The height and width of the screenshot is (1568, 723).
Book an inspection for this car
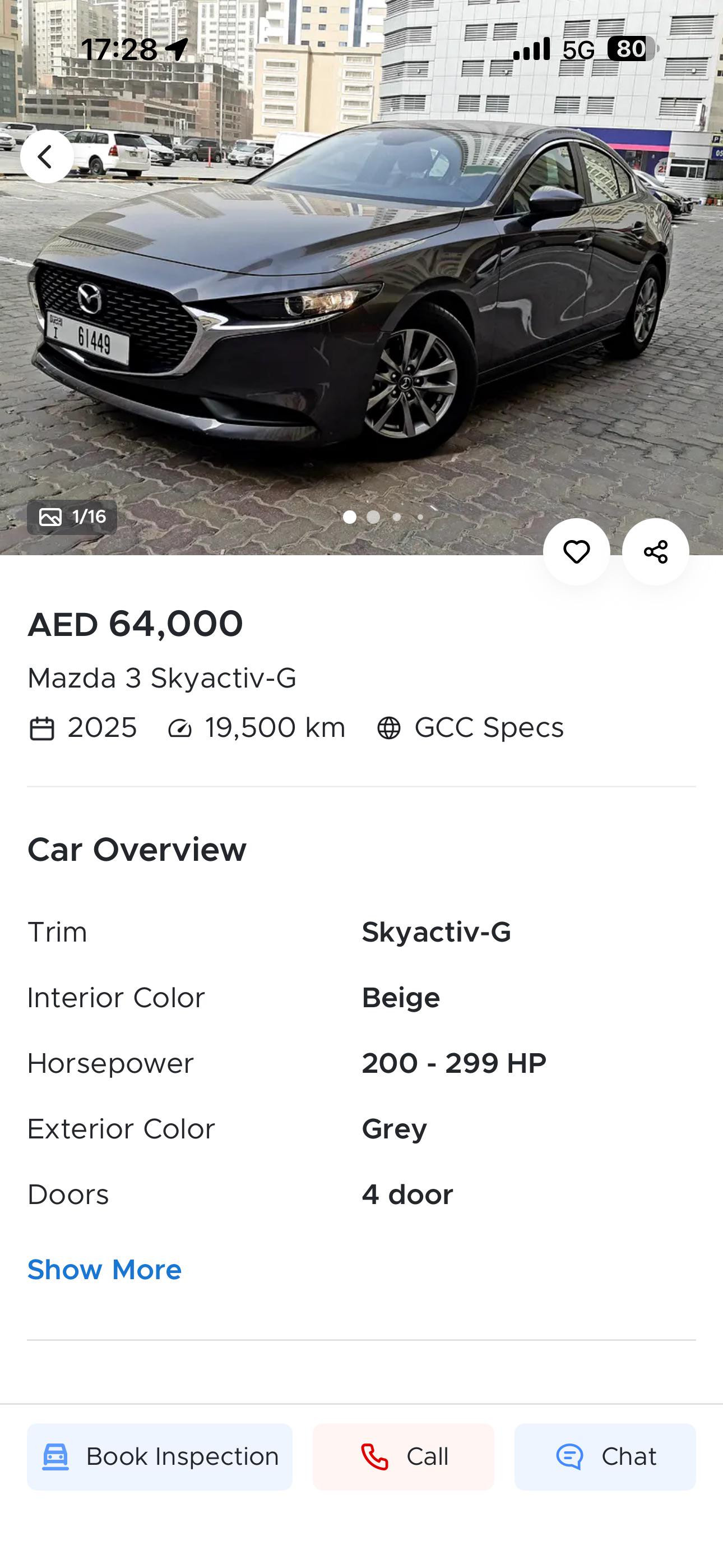pos(159,1456)
